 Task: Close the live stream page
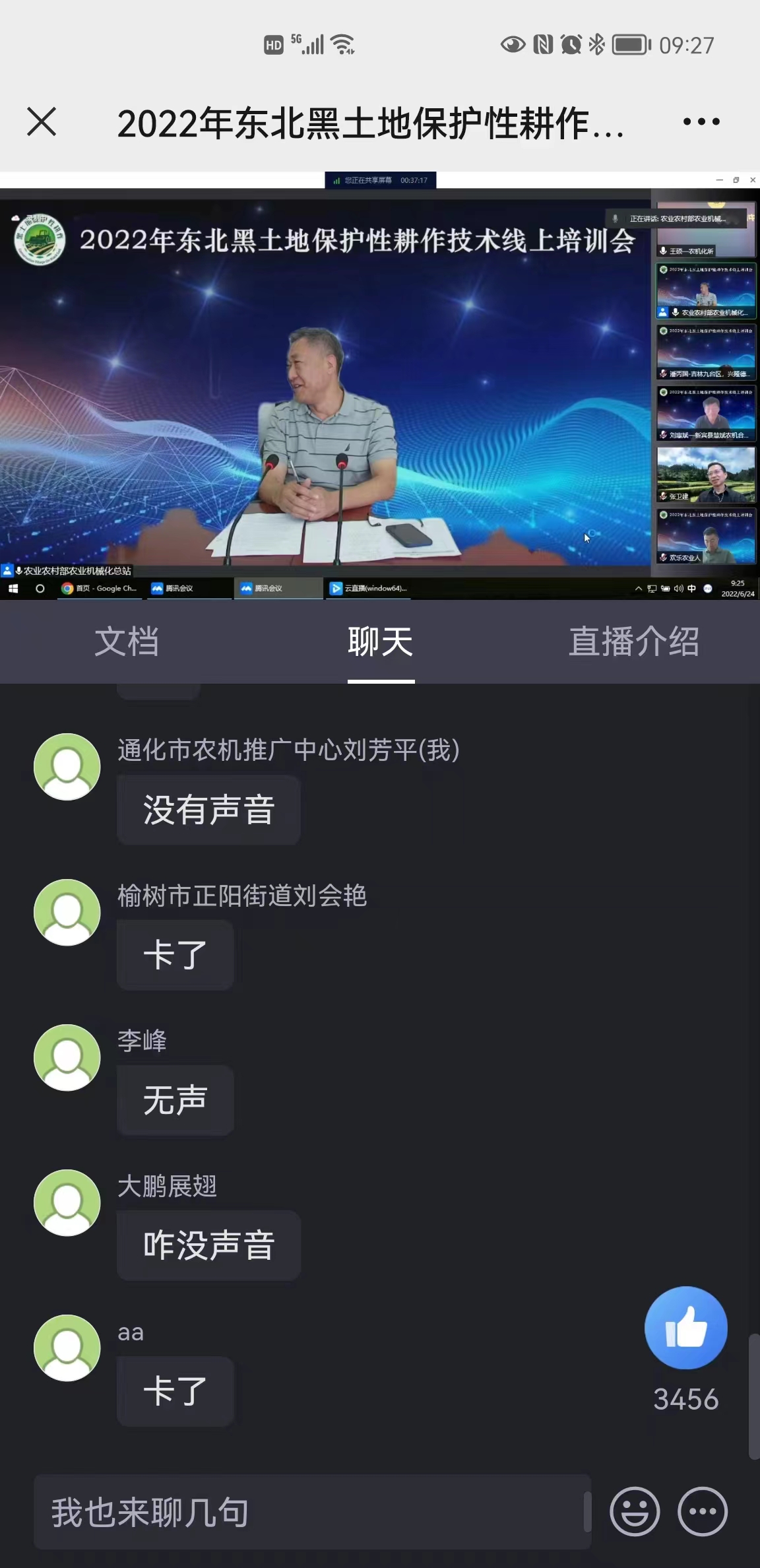coord(42,122)
